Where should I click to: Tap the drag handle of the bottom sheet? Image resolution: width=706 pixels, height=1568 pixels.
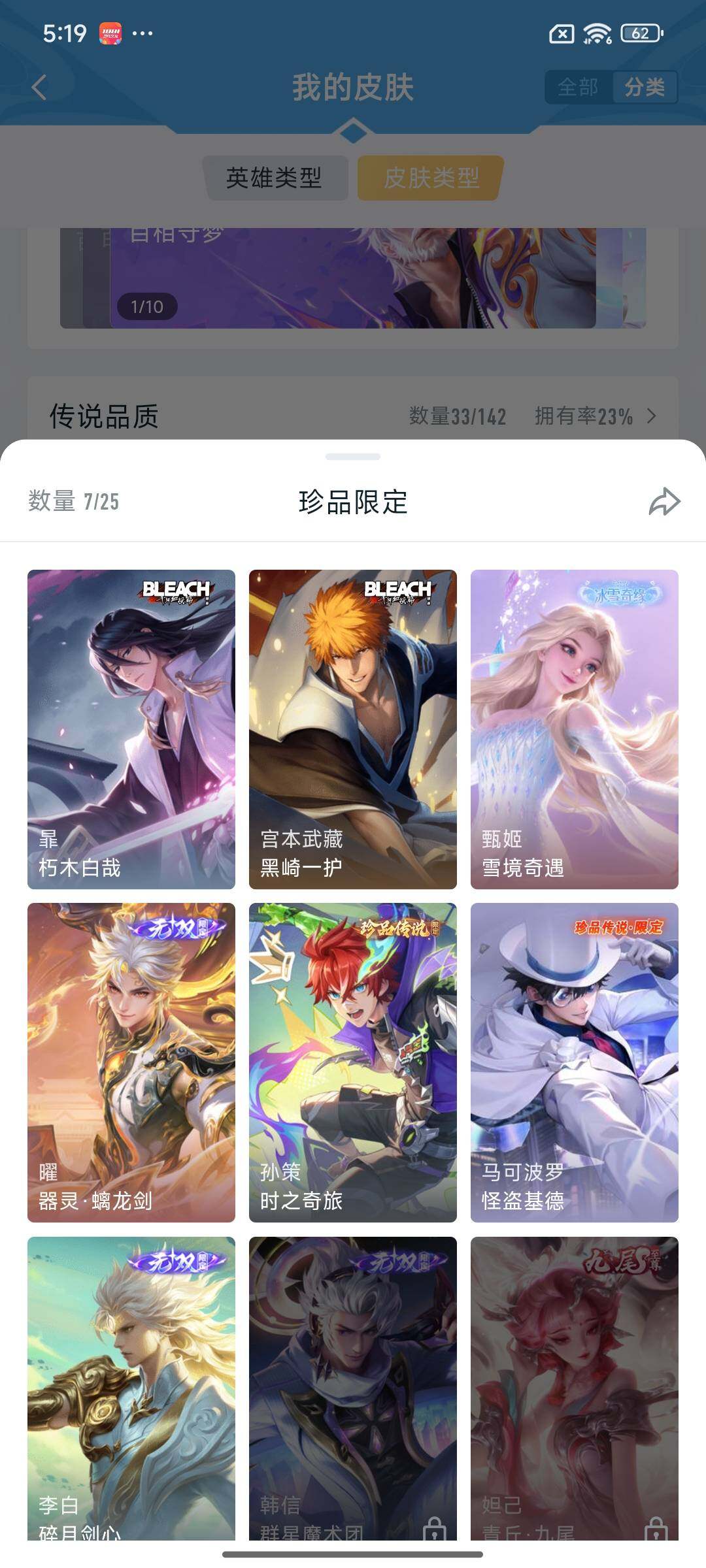pos(353,457)
